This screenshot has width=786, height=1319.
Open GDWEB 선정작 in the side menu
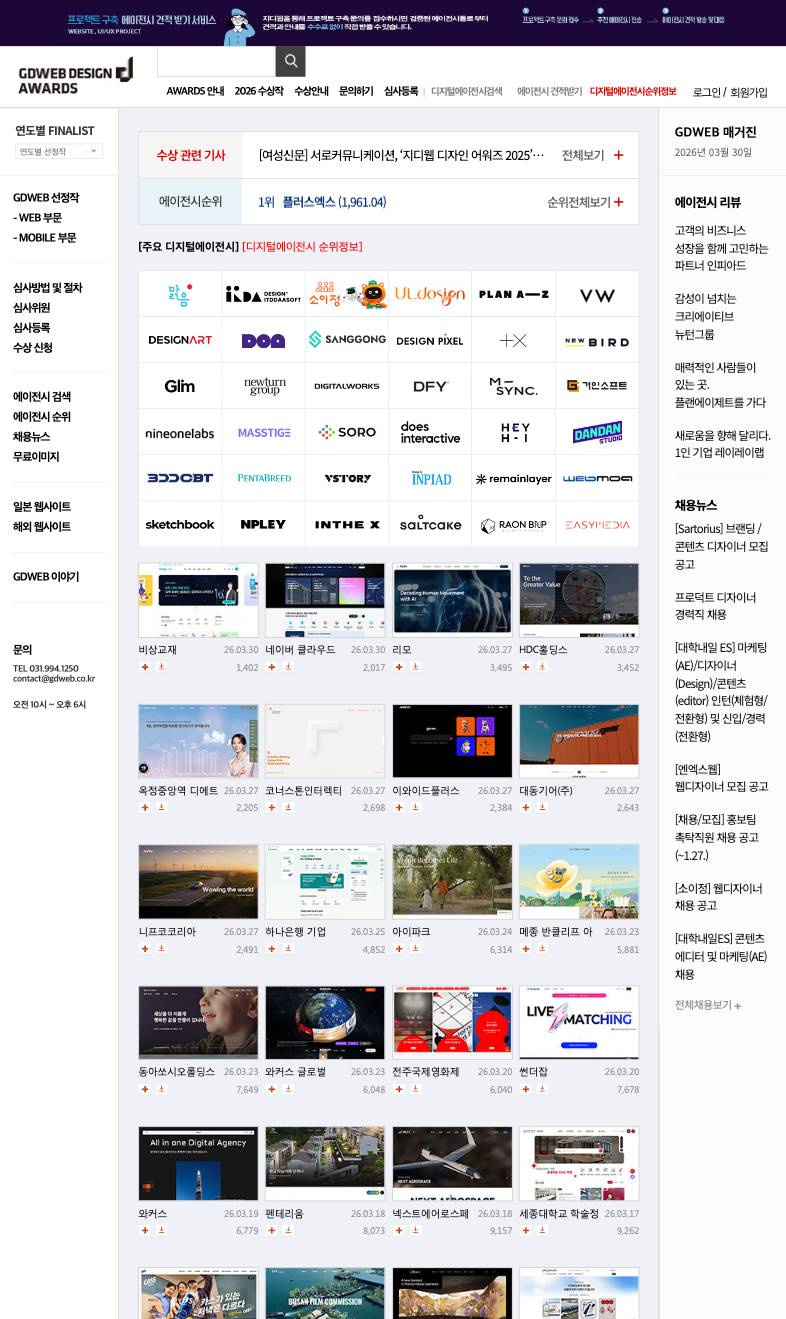click(x=46, y=198)
